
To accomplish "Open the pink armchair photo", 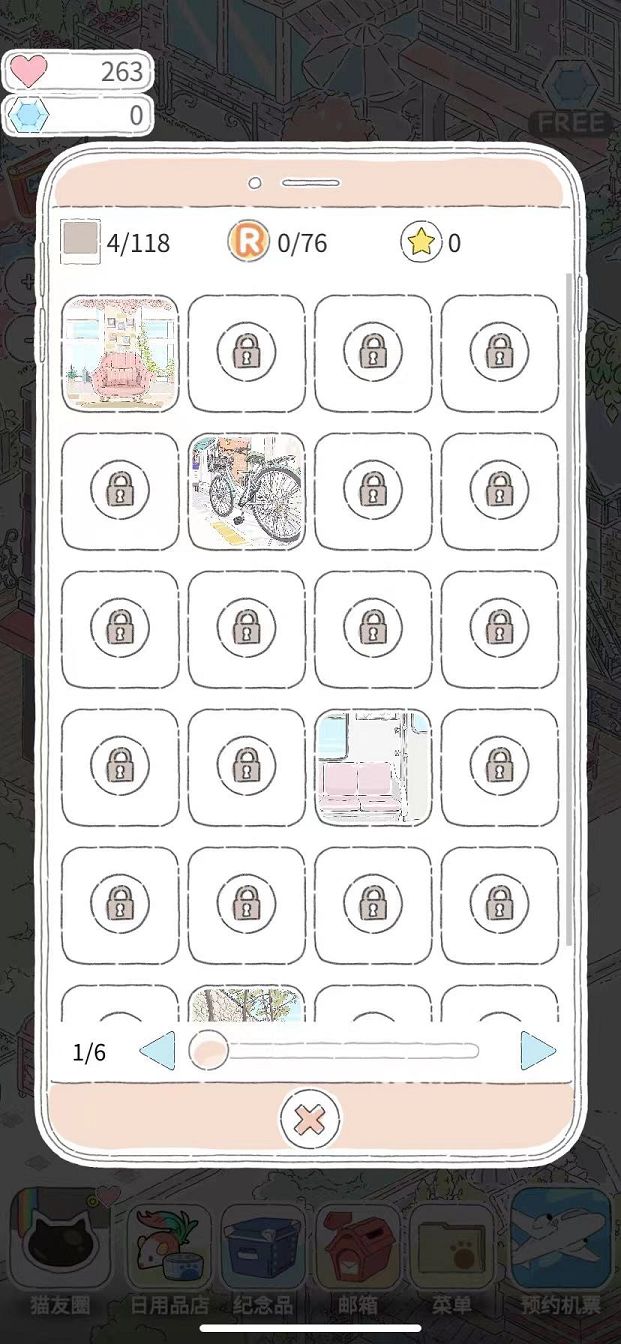I will point(120,353).
